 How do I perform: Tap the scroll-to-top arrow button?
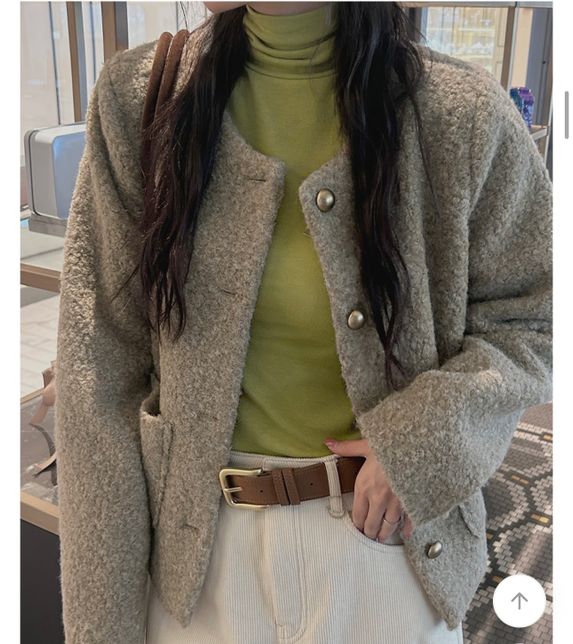519,601
